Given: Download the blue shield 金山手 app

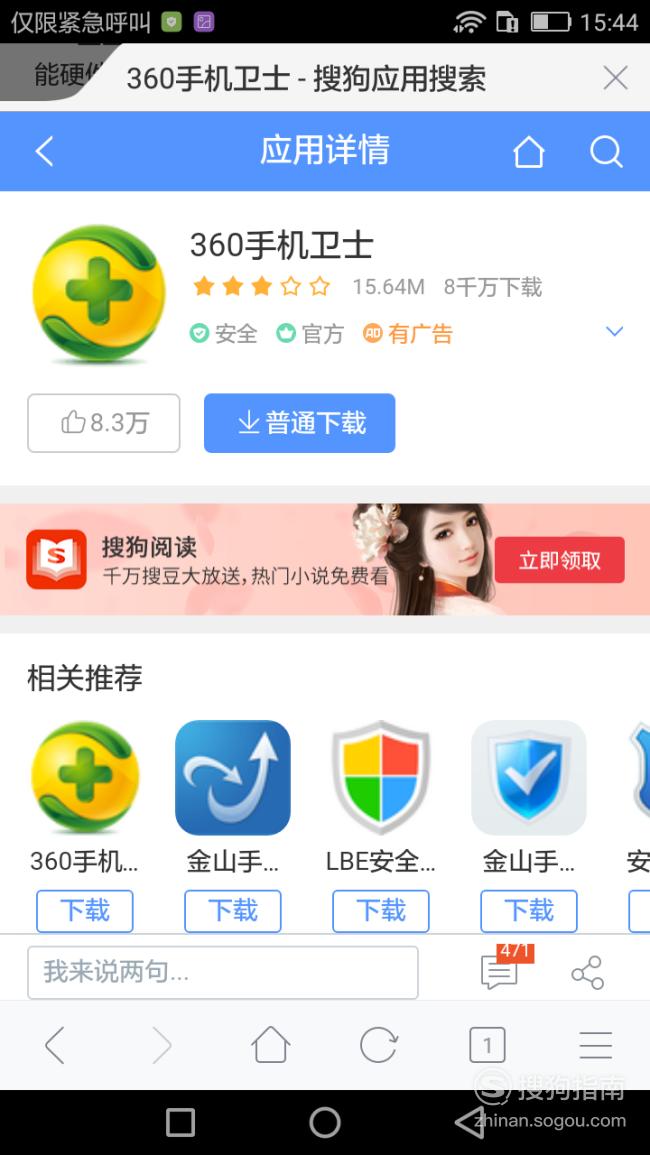Looking at the screenshot, I should (528, 910).
